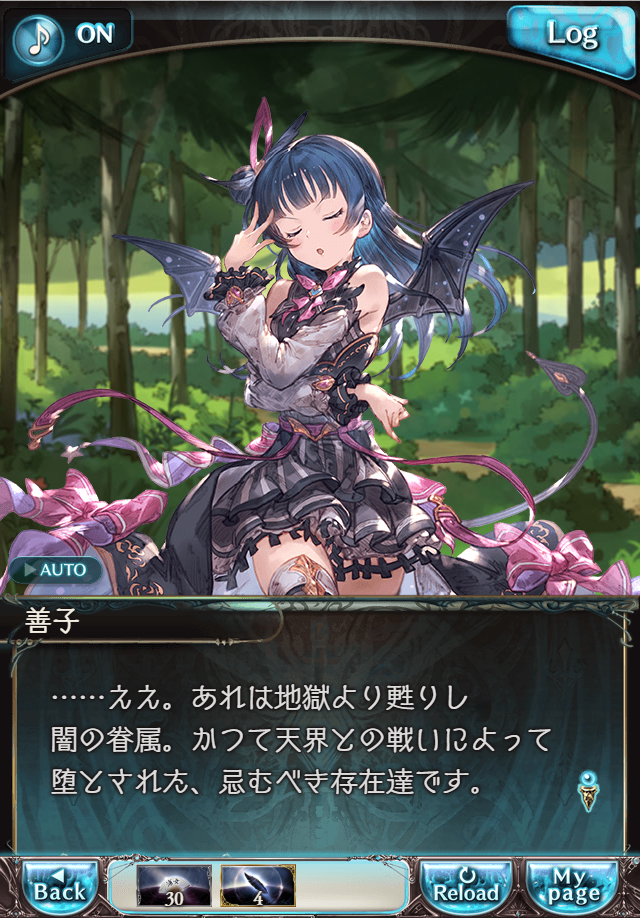The width and height of the screenshot is (640, 918).
Task: Enable AUTO dialogue advance
Action: 56,571
